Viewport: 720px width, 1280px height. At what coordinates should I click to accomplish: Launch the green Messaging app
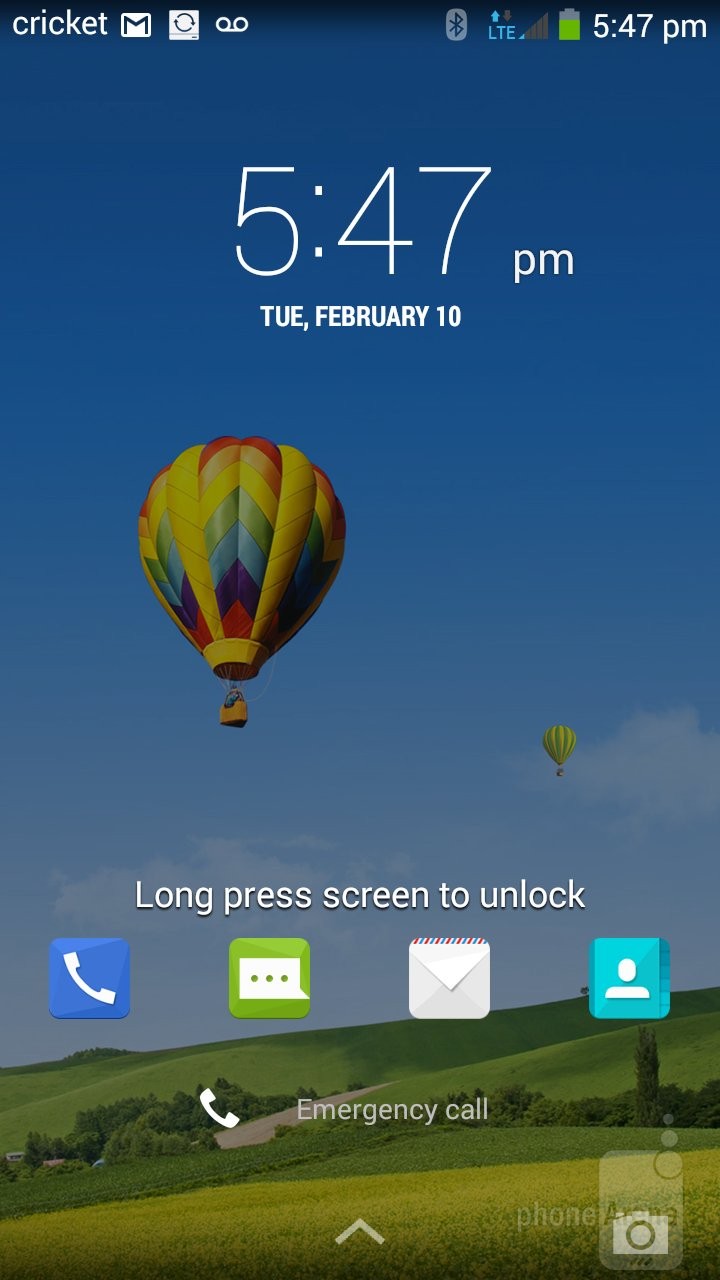269,978
